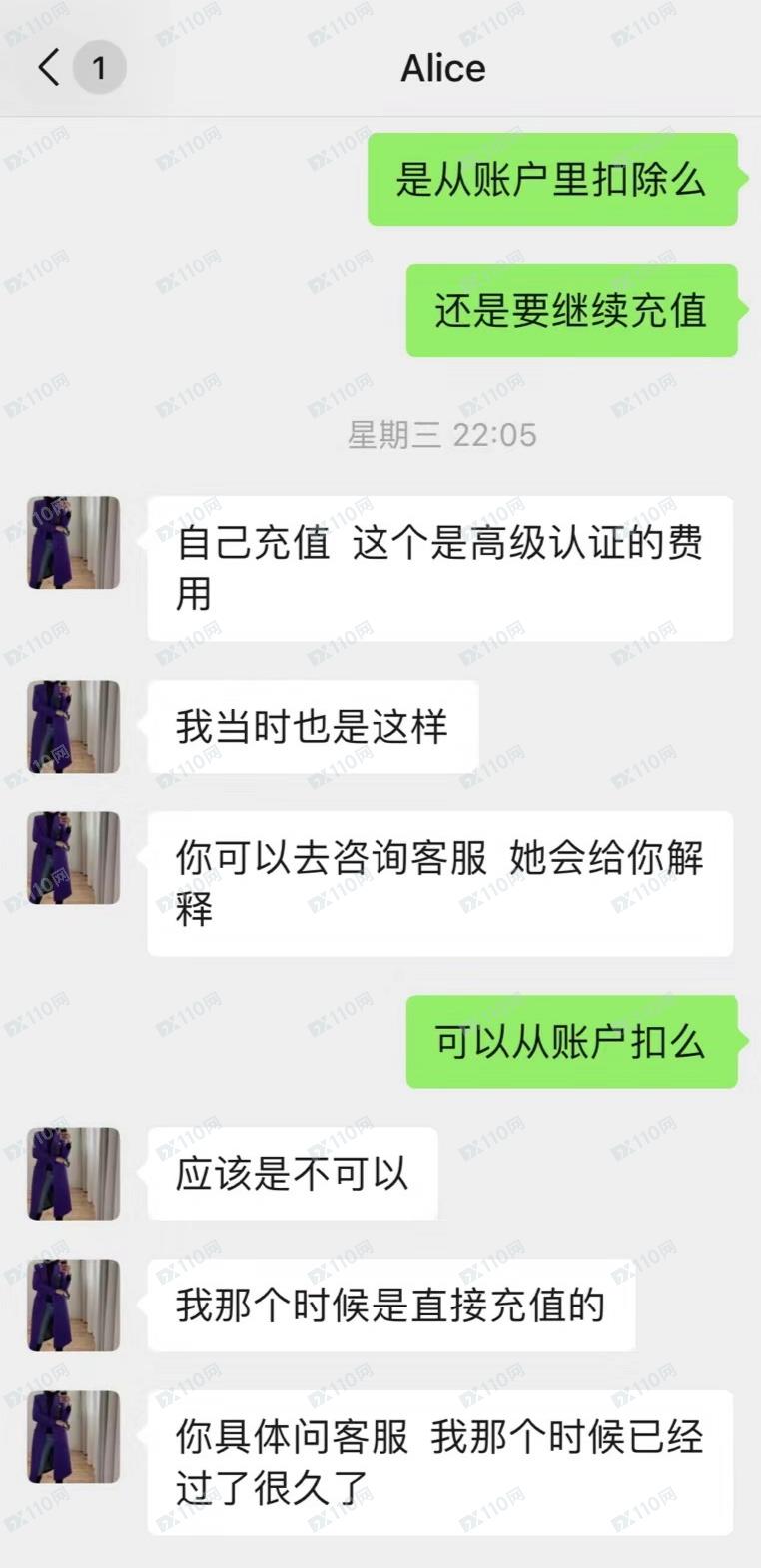Open Alice's avatar beside "我当时也是这样"
This screenshot has width=761, height=1568.
coord(73,726)
